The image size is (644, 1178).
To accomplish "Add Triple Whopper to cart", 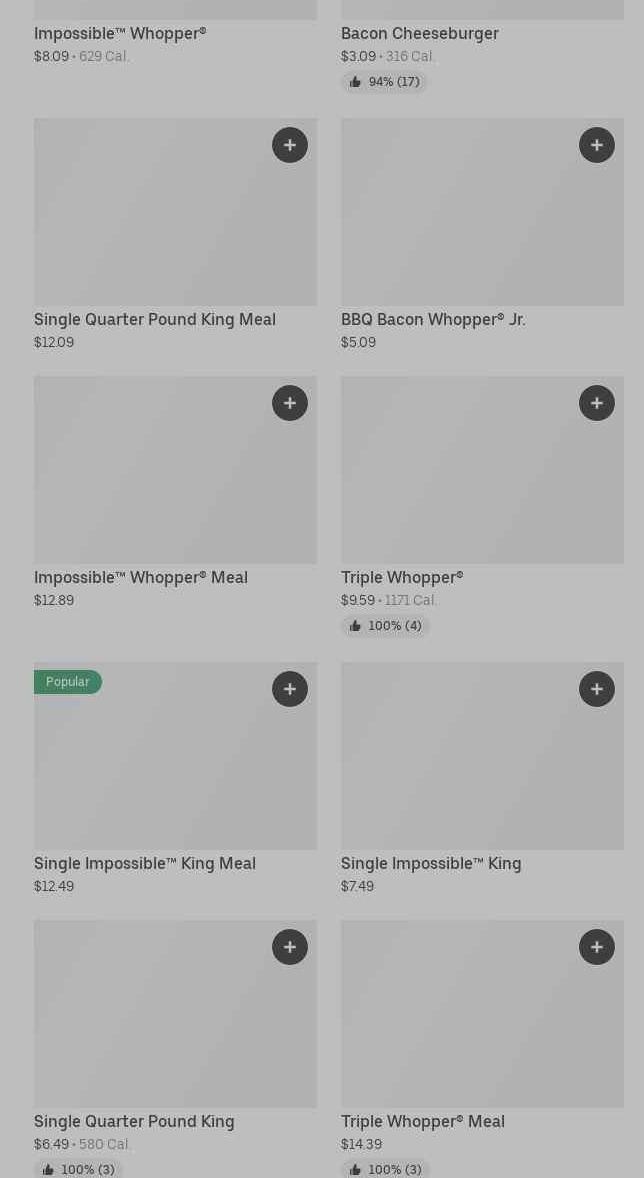I will 597,403.
